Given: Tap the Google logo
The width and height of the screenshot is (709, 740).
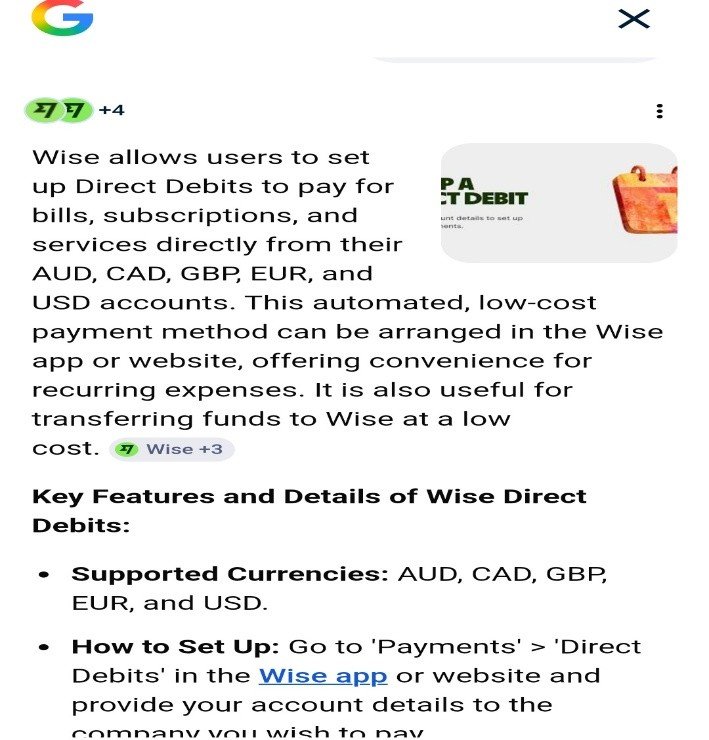Looking at the screenshot, I should pyautogui.click(x=62, y=18).
